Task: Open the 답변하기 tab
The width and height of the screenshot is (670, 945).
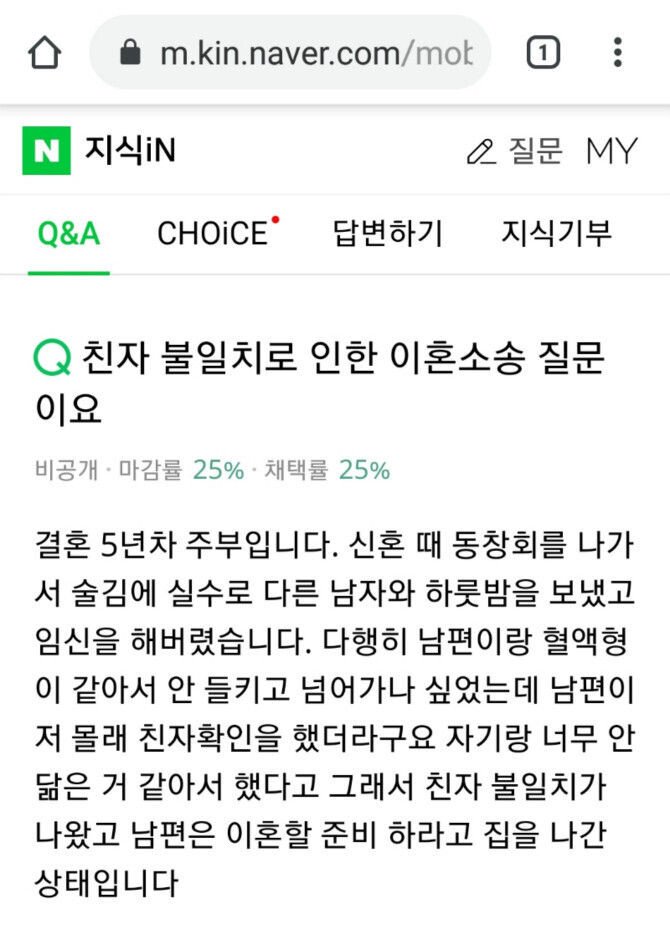Action: pos(387,234)
